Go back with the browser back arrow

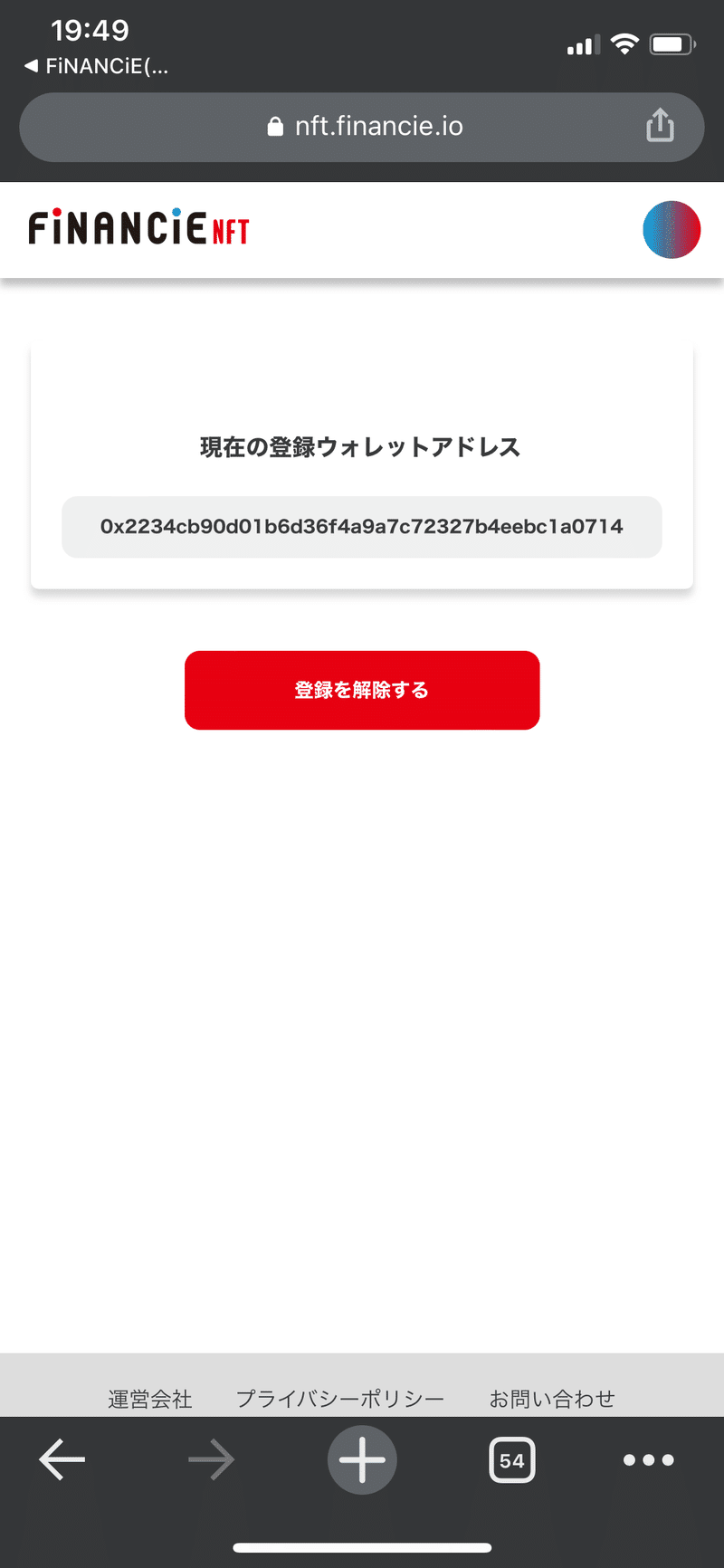(x=62, y=1459)
